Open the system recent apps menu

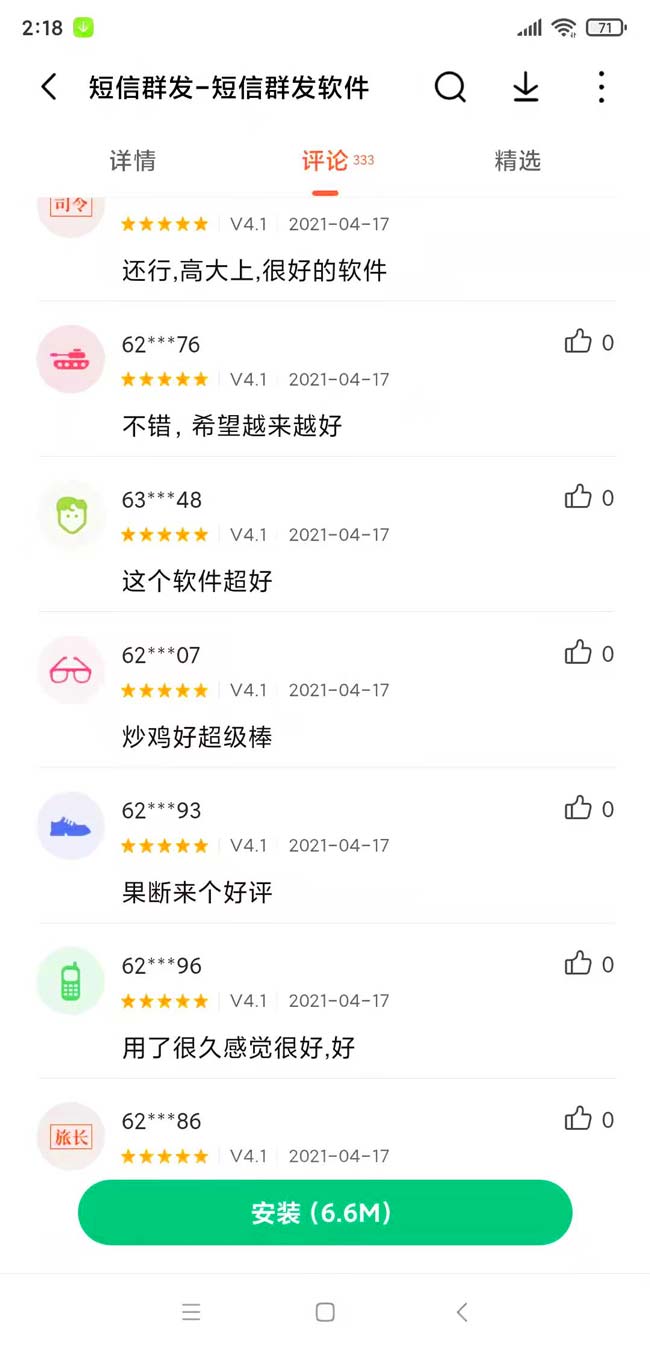pyautogui.click(x=192, y=1312)
